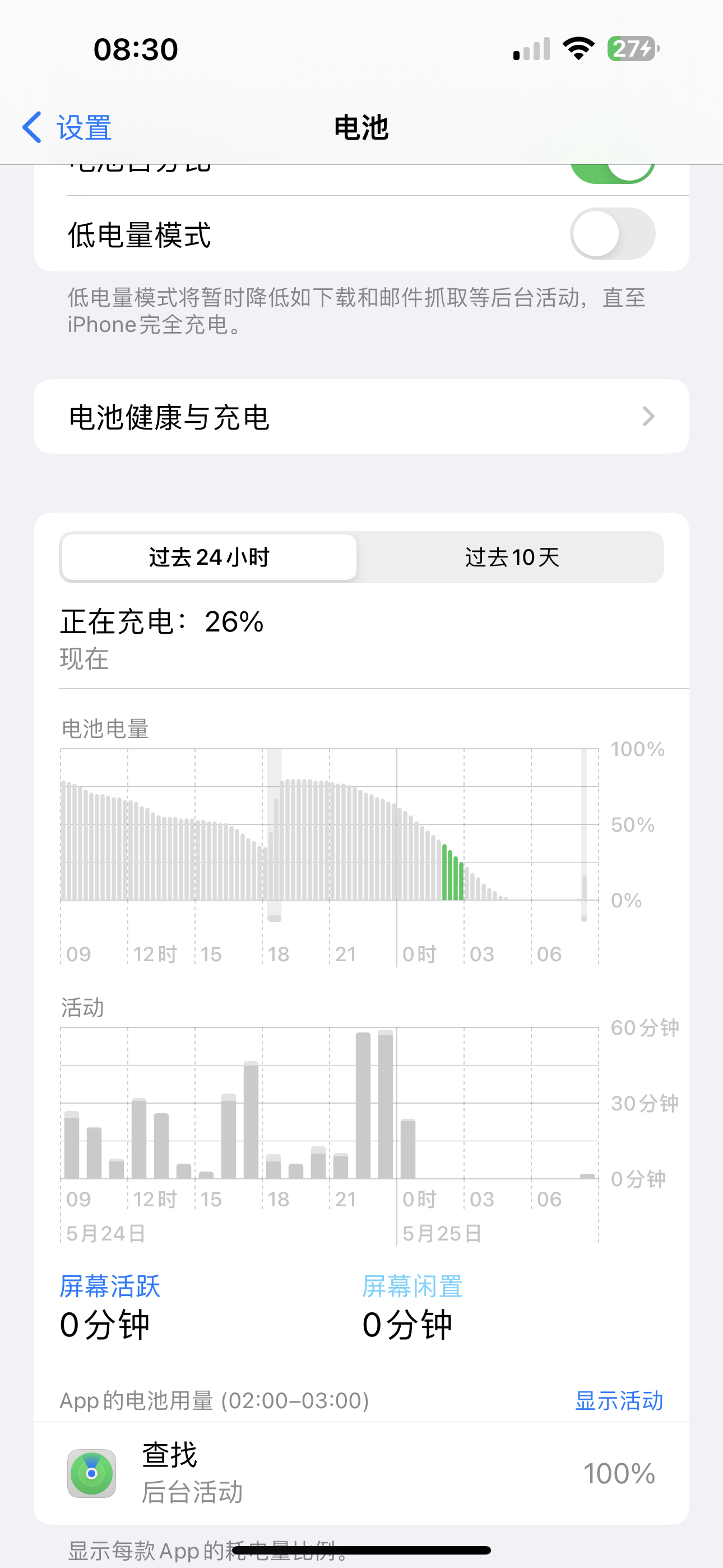723x1568 pixels.
Task: Go back to 设置
Action: [x=67, y=128]
